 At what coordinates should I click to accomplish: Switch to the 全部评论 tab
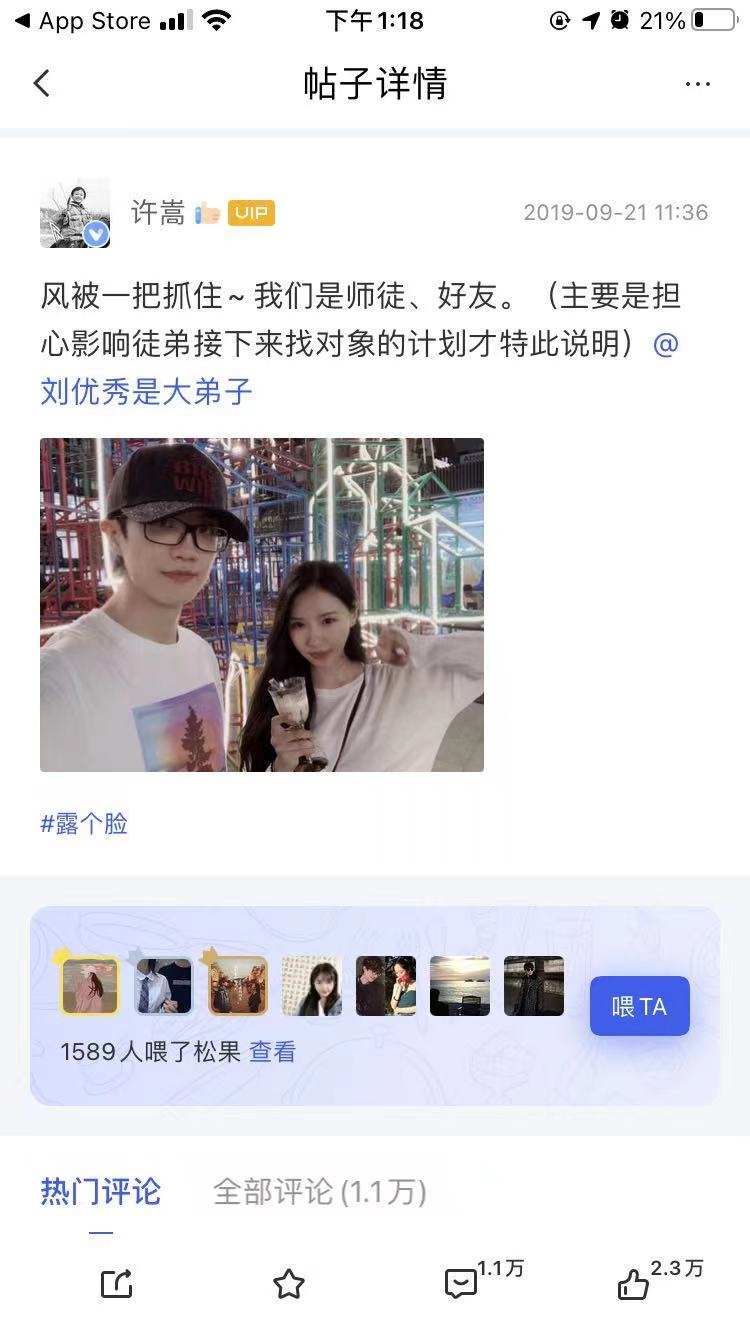320,1192
